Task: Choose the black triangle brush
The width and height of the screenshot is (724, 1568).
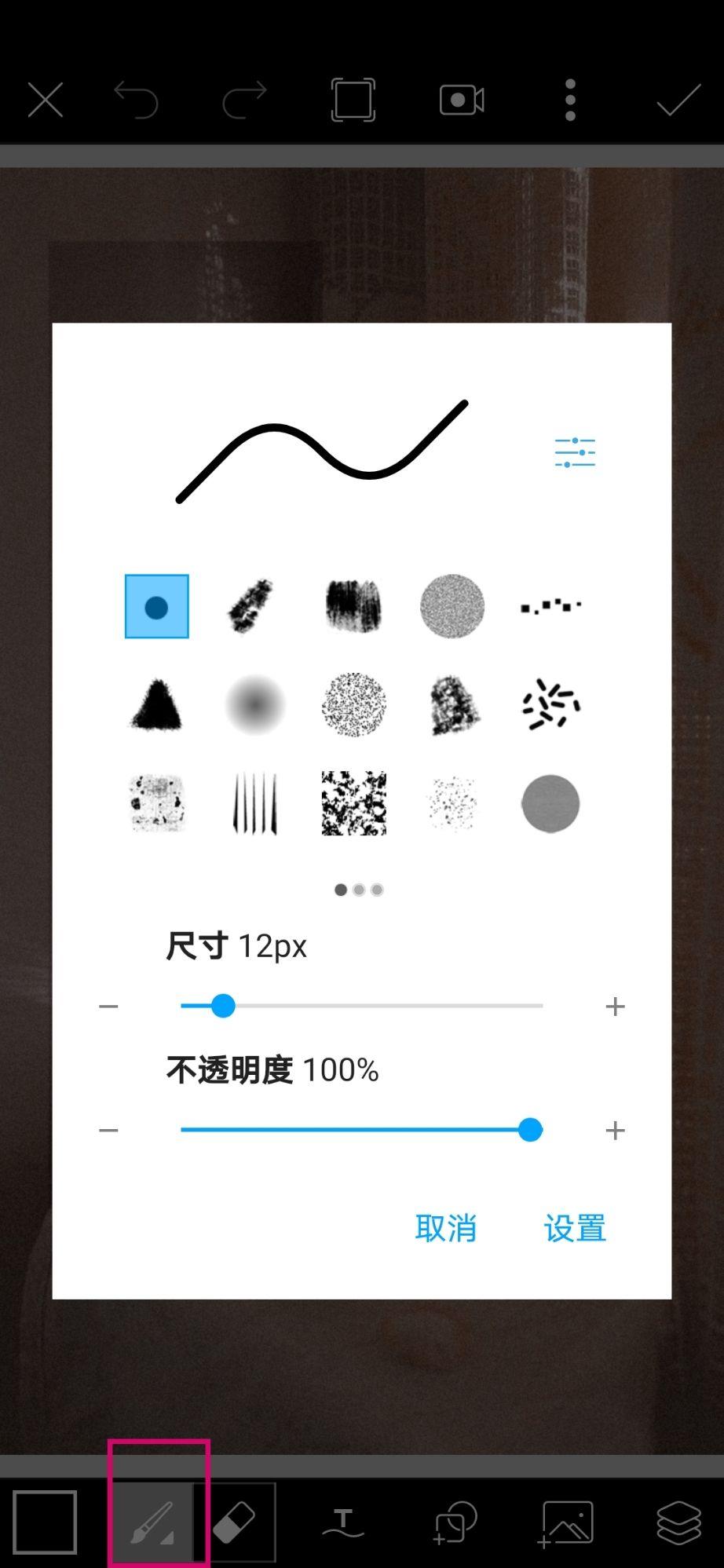Action: point(156,704)
